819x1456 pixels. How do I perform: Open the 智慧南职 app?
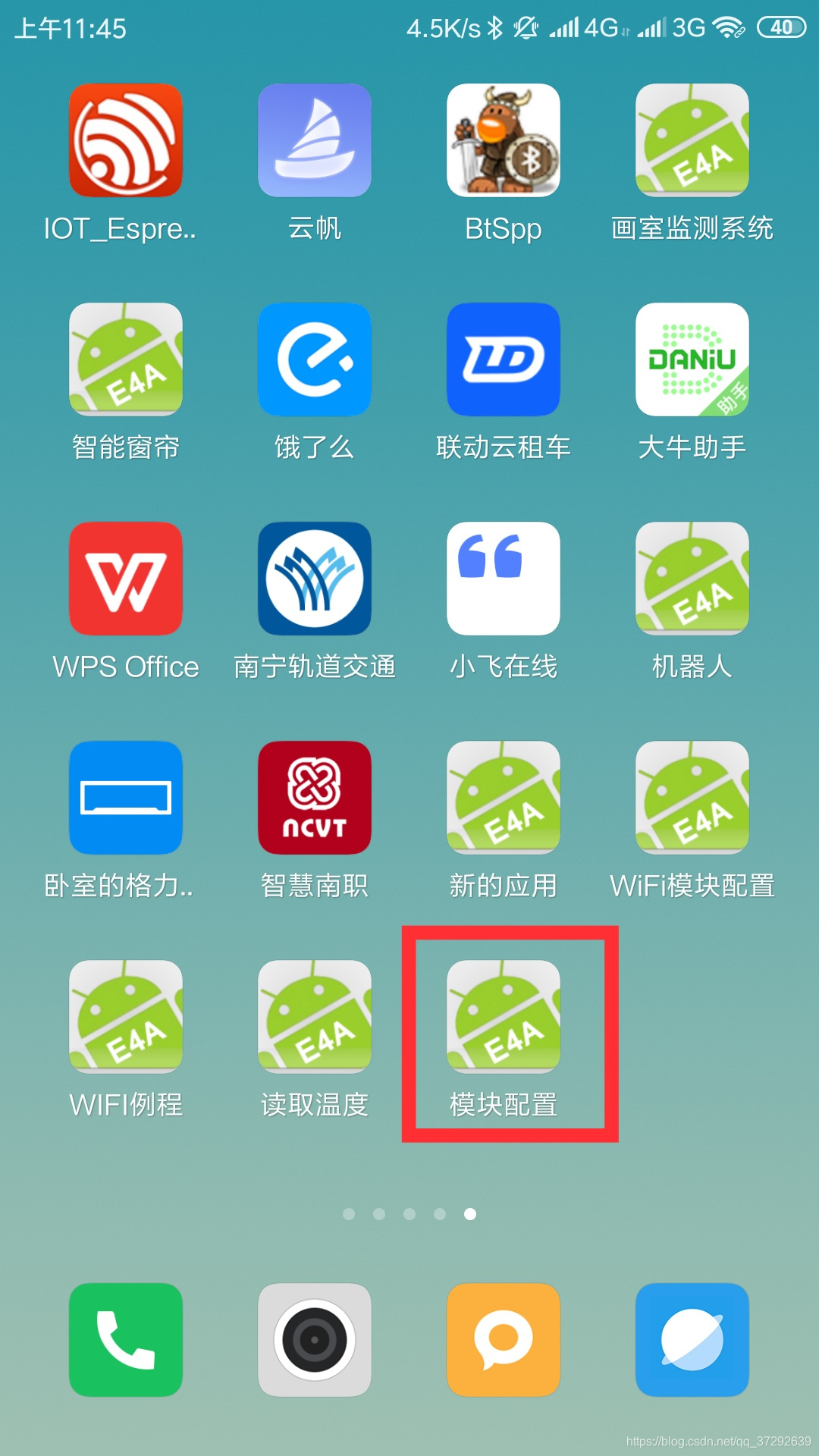click(x=315, y=798)
